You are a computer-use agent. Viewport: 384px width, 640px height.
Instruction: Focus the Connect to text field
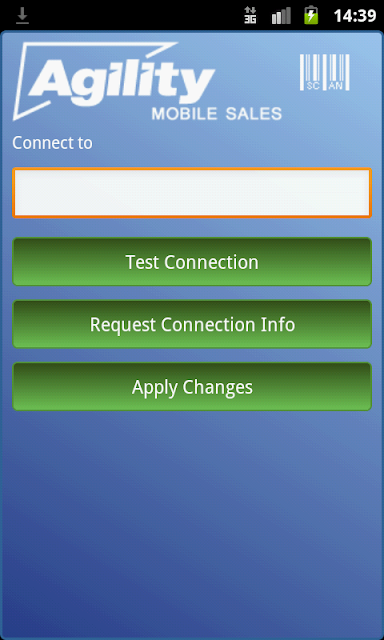[192, 193]
